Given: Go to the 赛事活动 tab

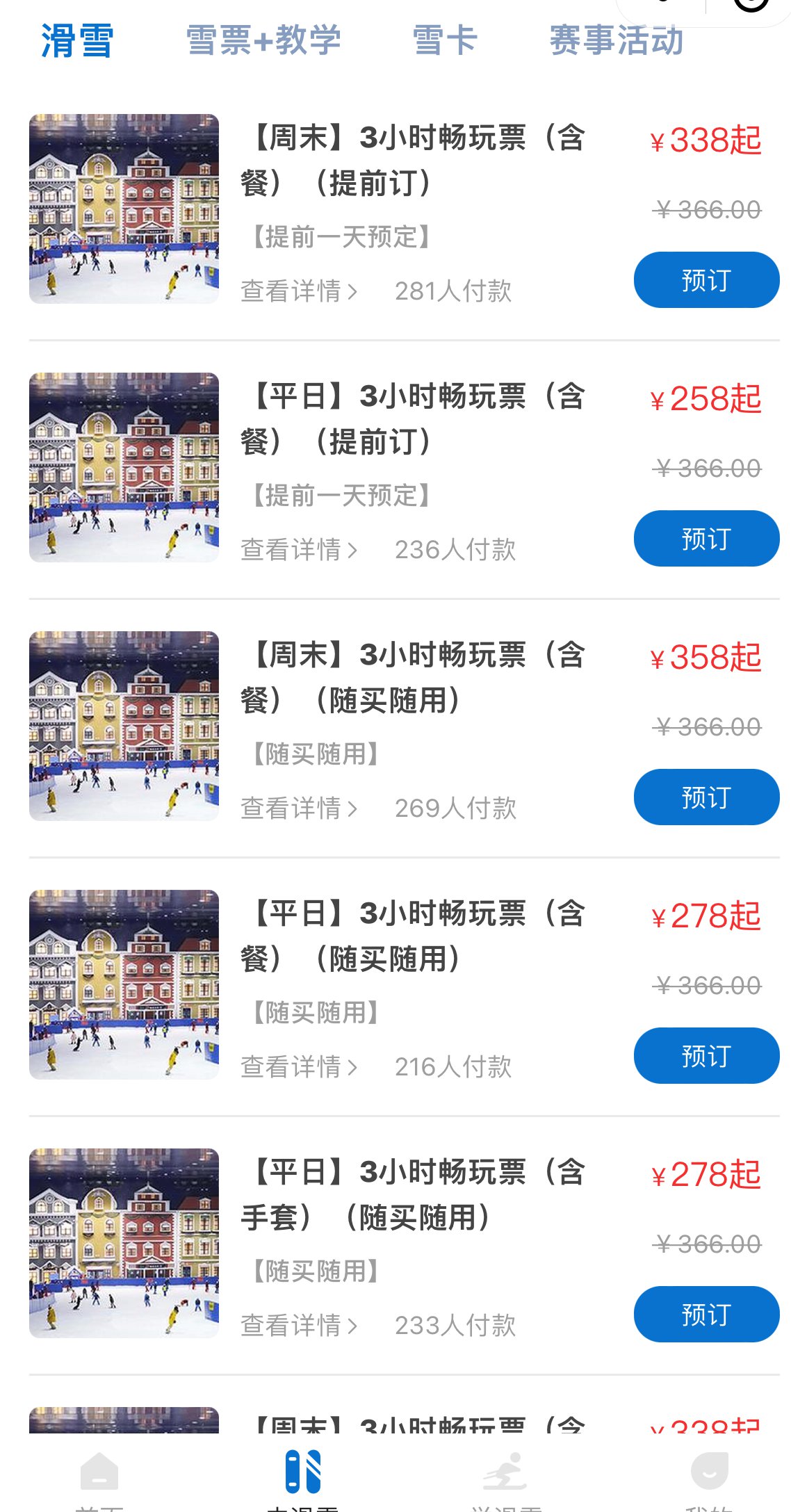Looking at the screenshot, I should click(x=617, y=40).
